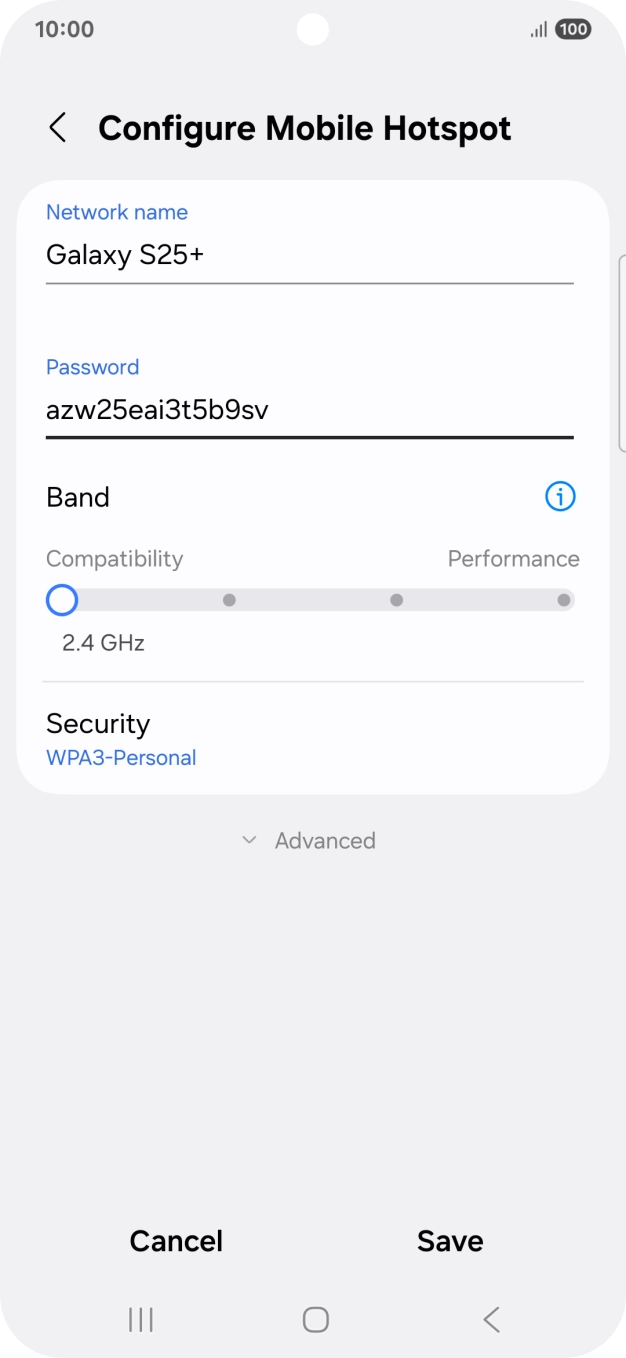This screenshot has height=1358, width=626.
Task: Edit the Network name field
Action: [x=310, y=256]
